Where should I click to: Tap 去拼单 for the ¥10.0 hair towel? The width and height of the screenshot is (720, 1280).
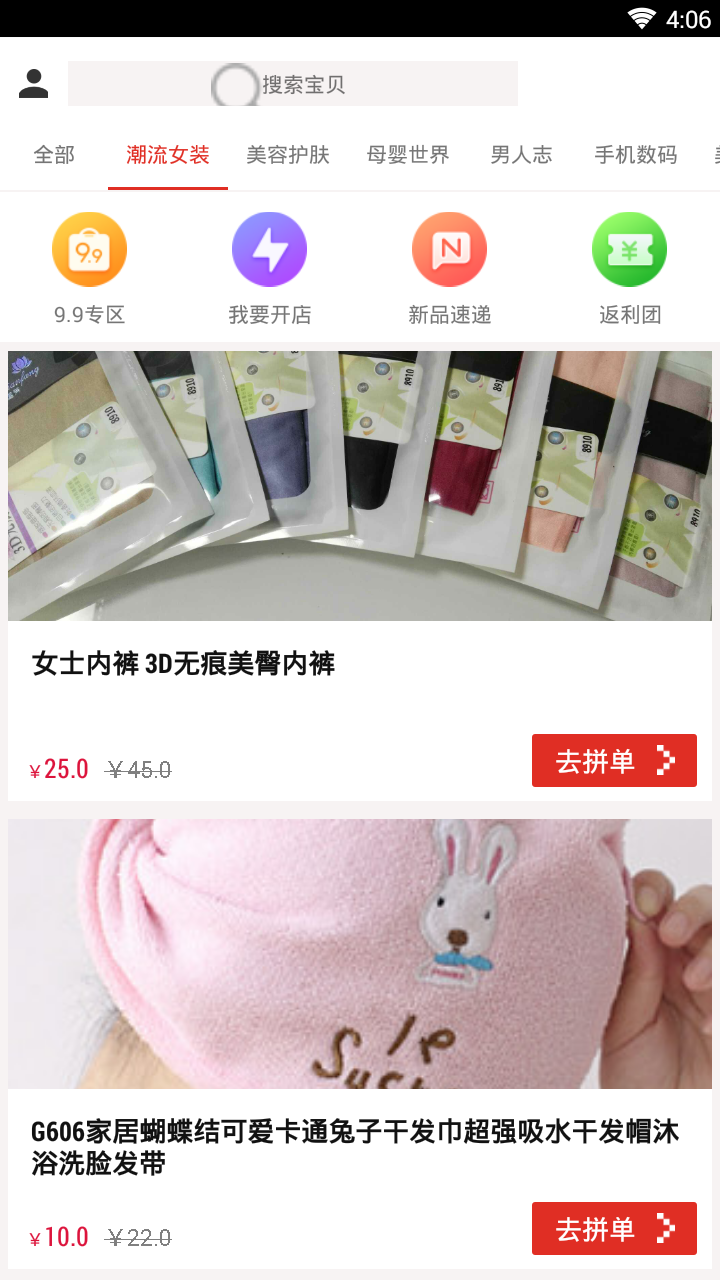(614, 1229)
